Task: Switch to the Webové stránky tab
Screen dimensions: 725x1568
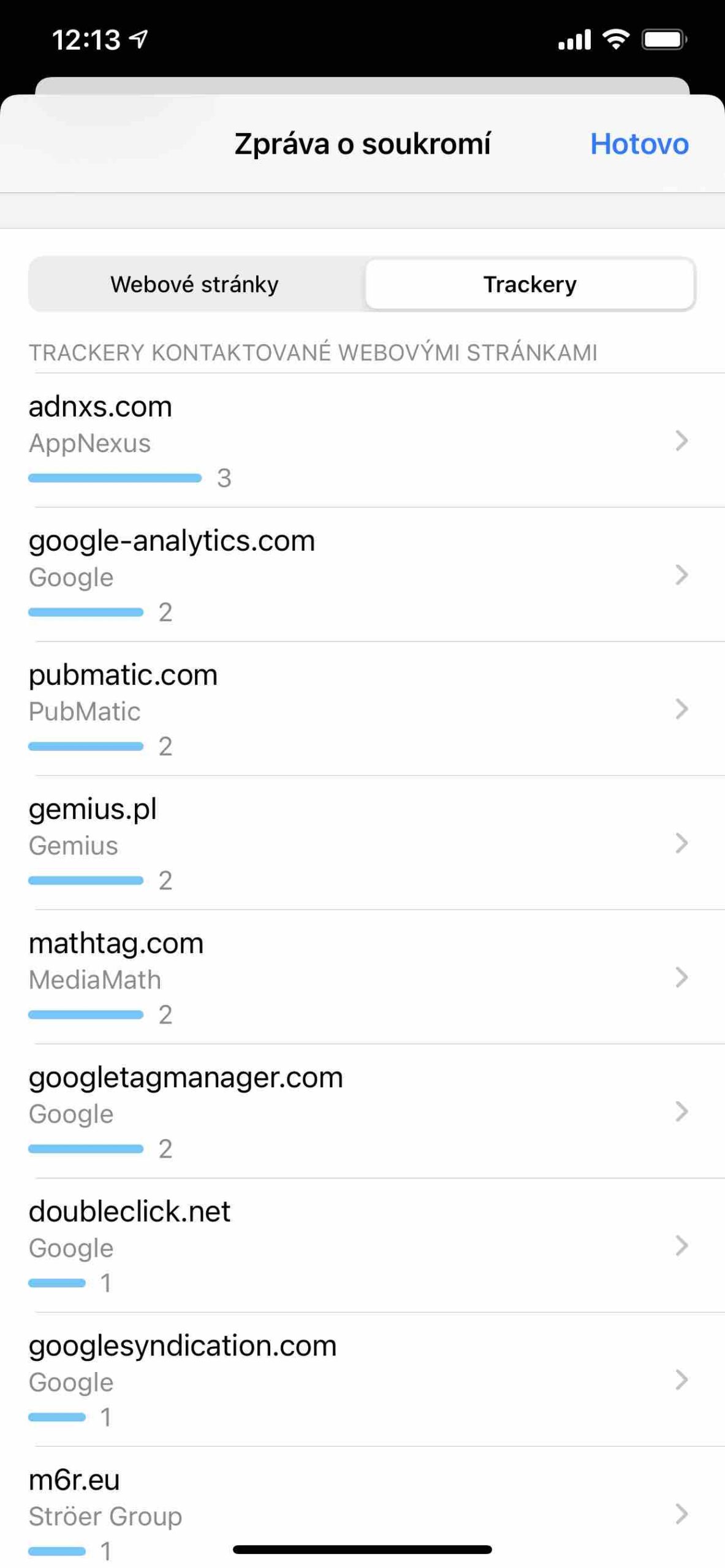Action: coord(195,284)
